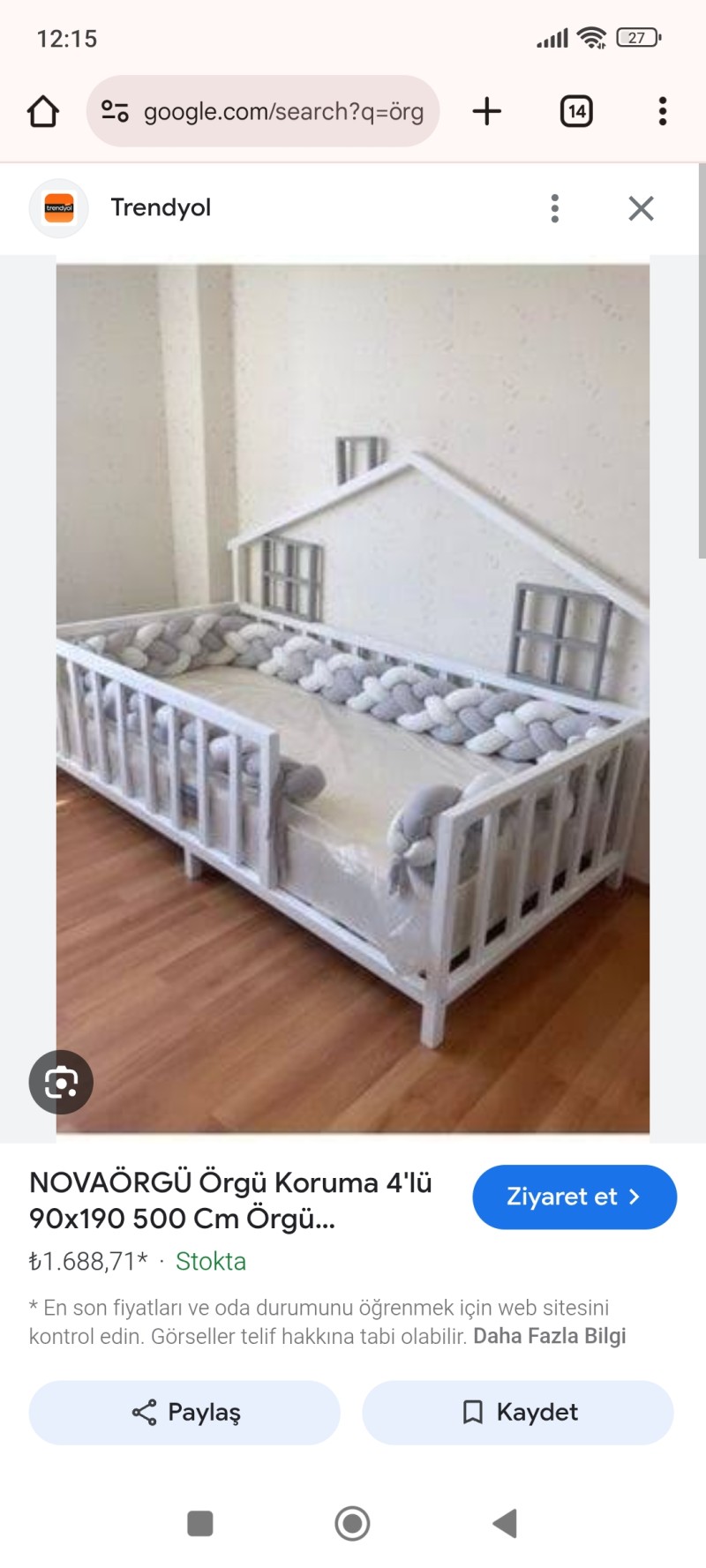
Task: Go back using the system back button
Action: coord(505,1523)
